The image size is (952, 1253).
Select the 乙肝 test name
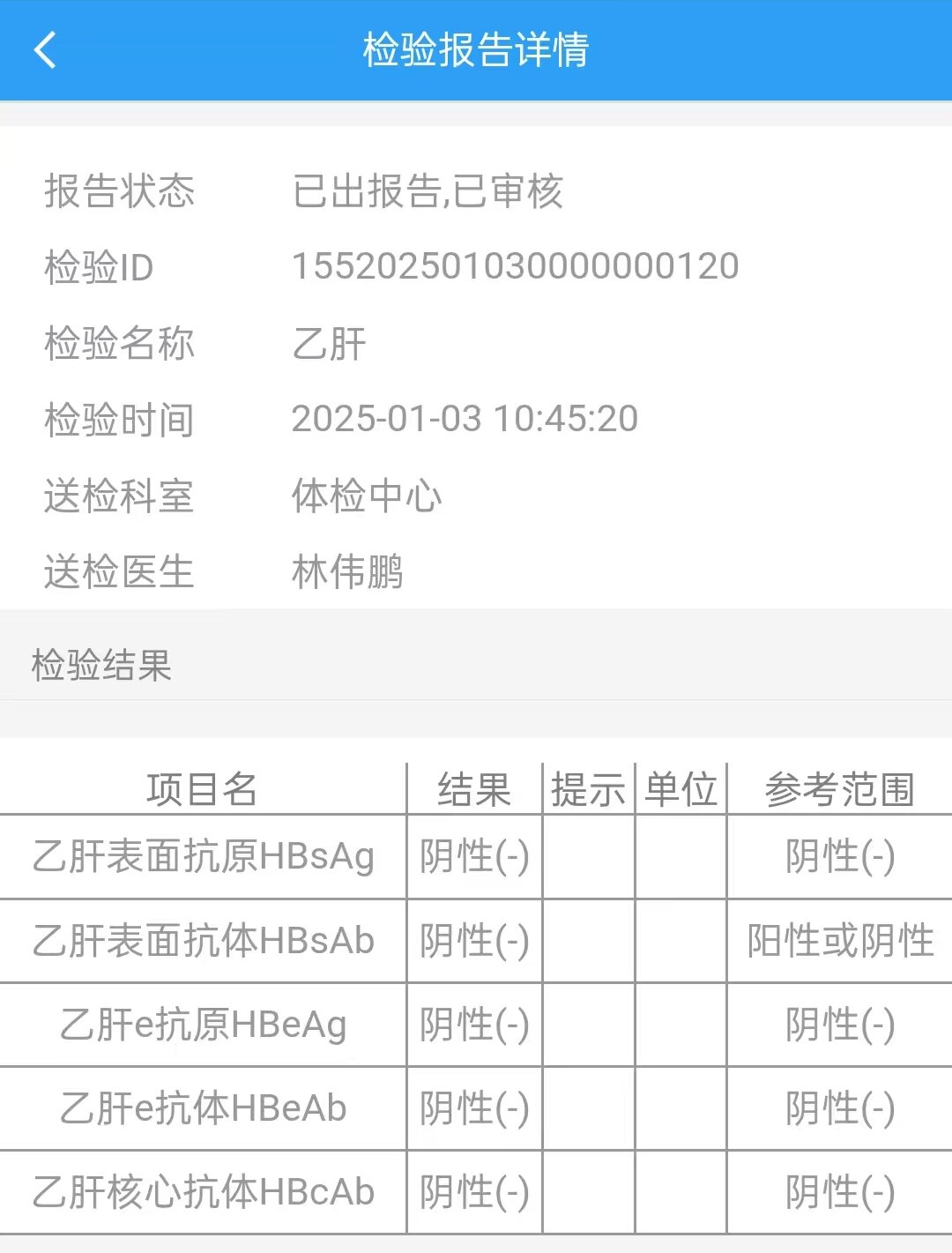[327, 344]
